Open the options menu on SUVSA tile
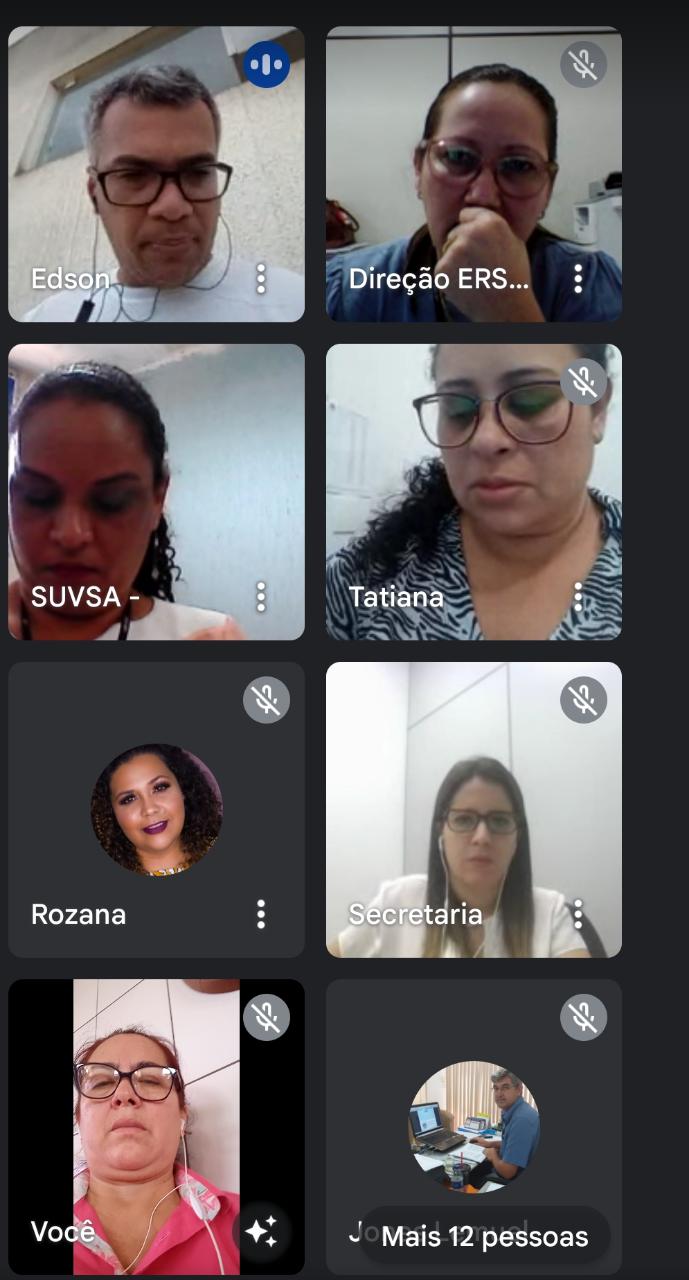 click(x=261, y=597)
